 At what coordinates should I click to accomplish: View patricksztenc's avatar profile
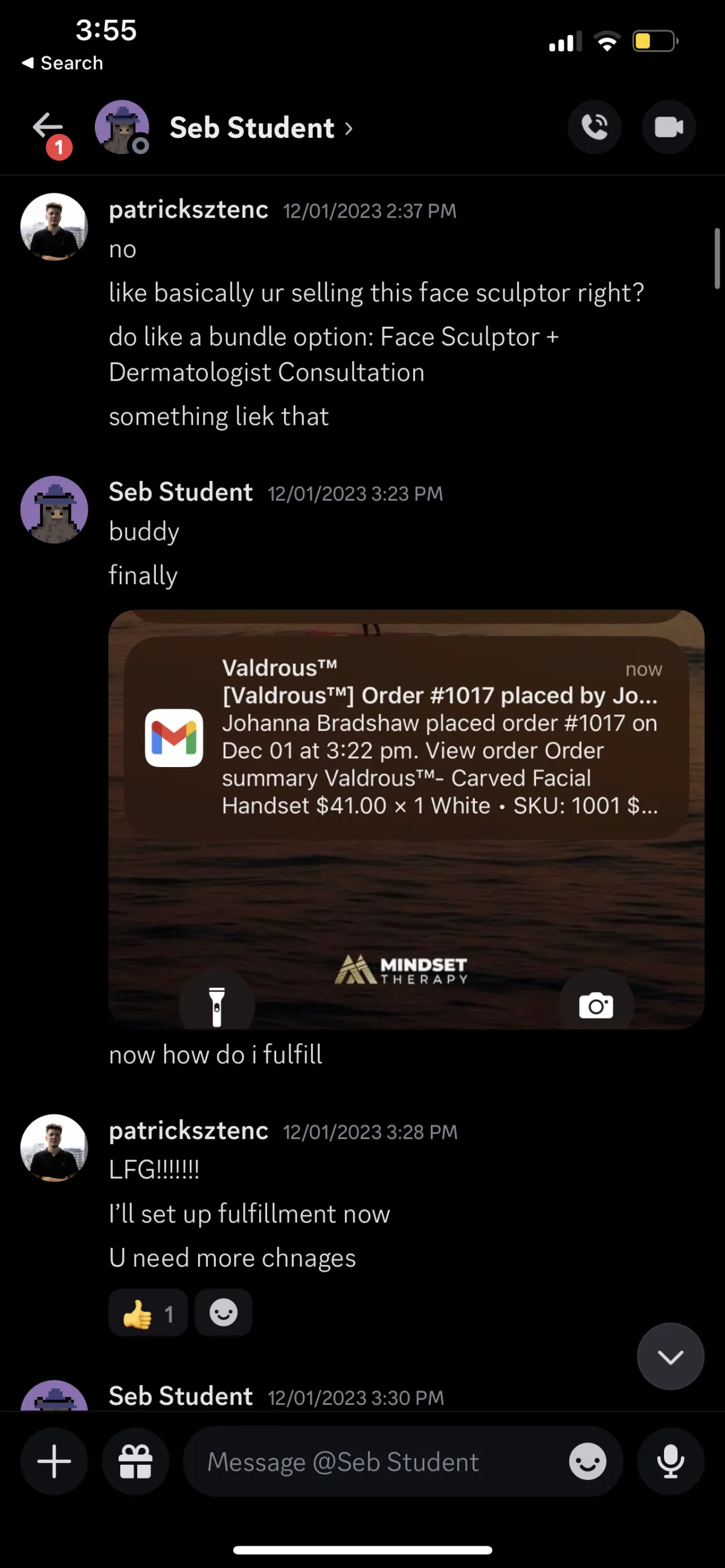(x=54, y=227)
